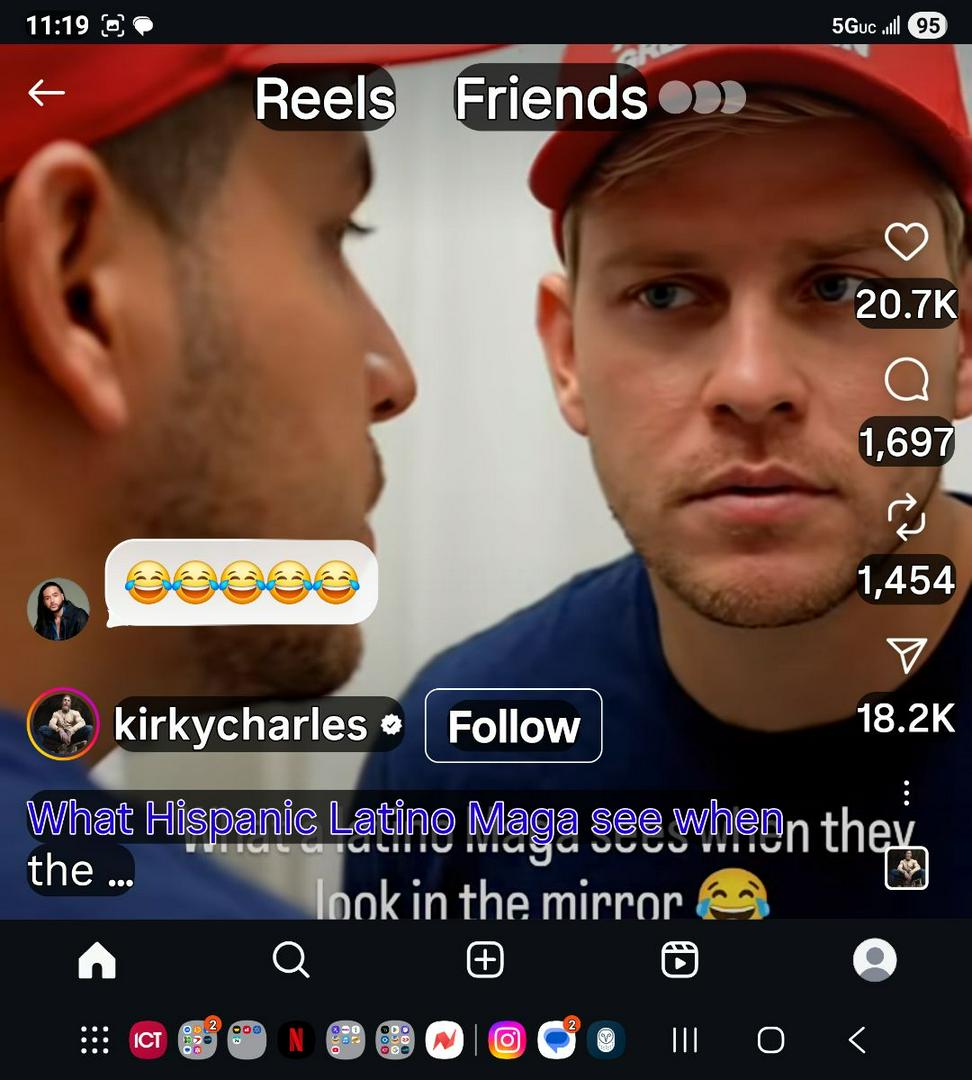
Task: Go to the Instagram home feed
Action: 97,961
